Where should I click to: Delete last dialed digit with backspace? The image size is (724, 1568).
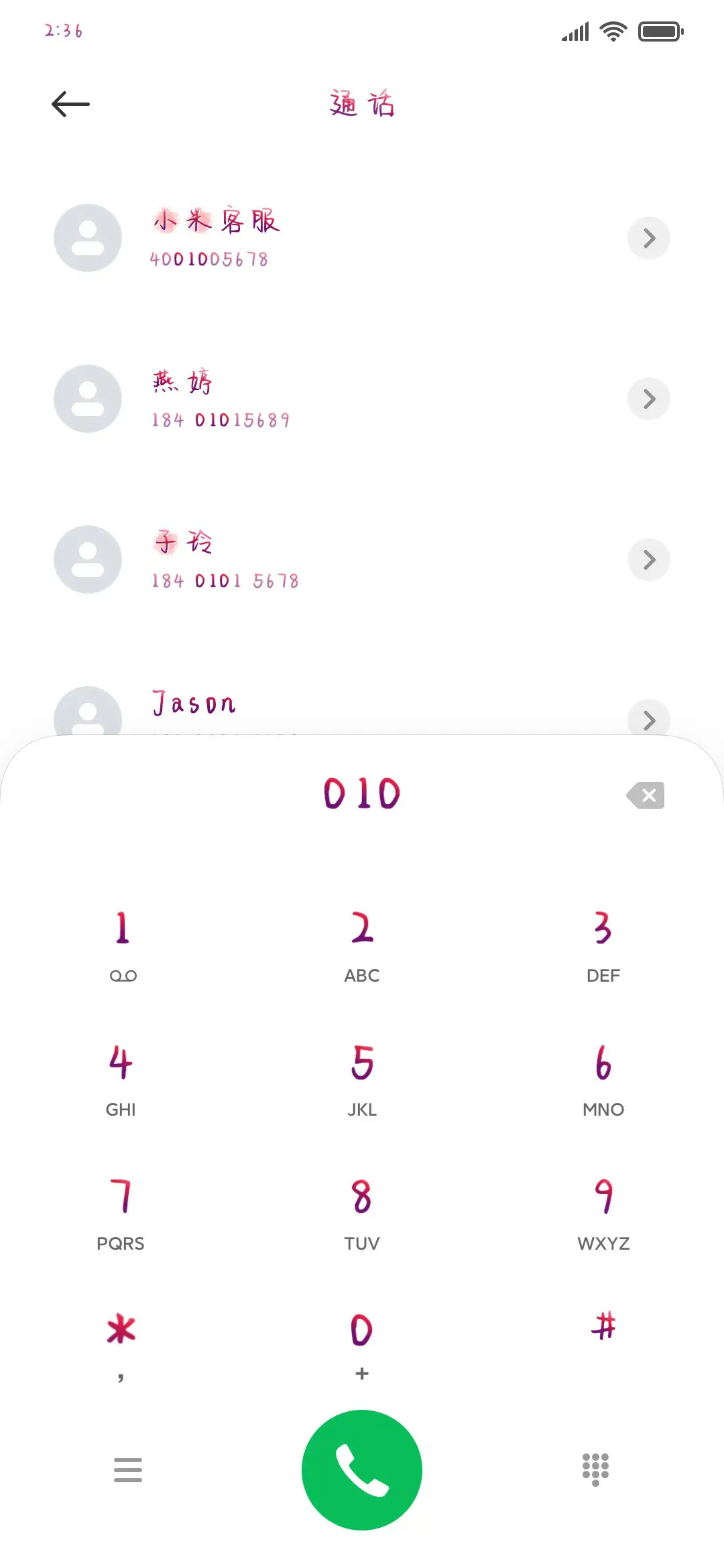coord(646,795)
